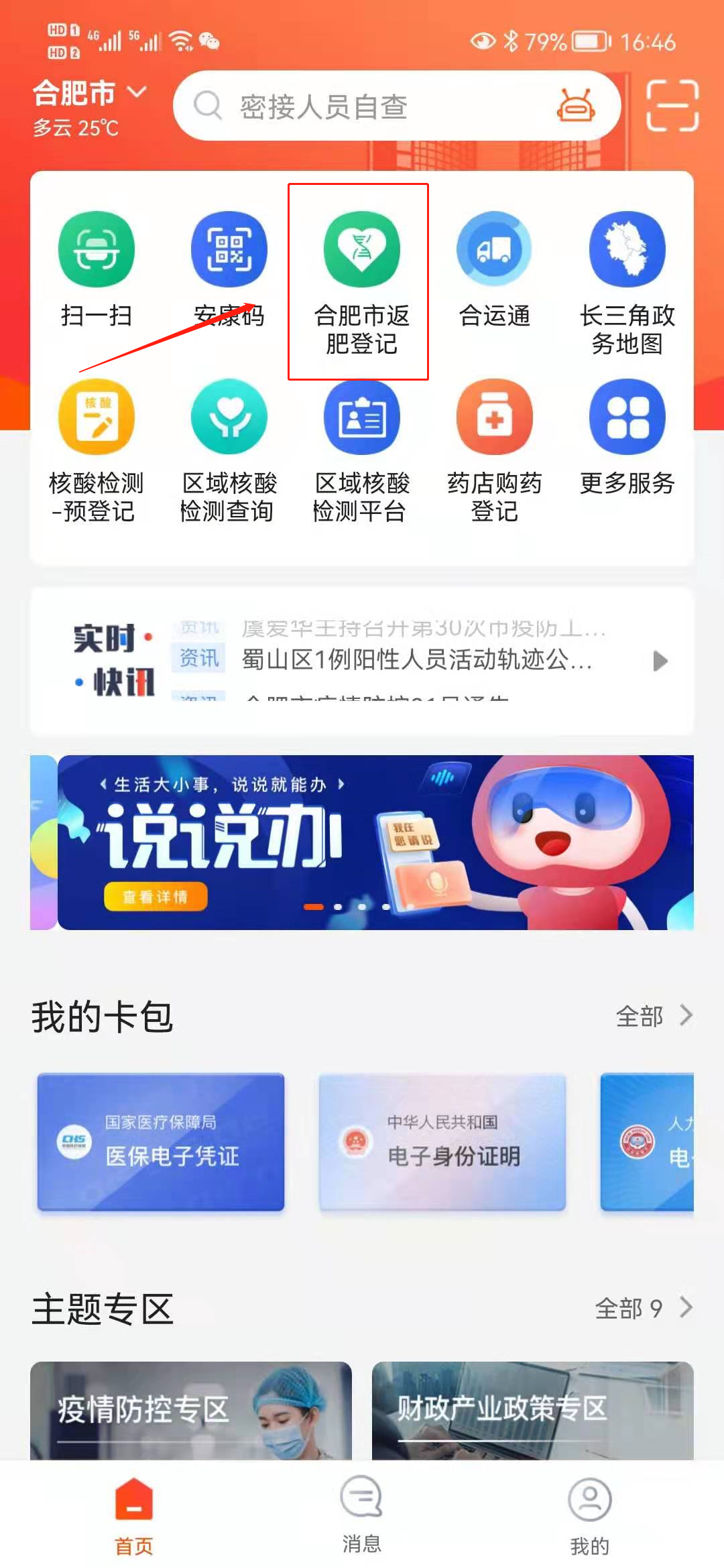
Task: Read the 蜀山区1例阳性人员活动轨迹 news item
Action: (x=416, y=660)
